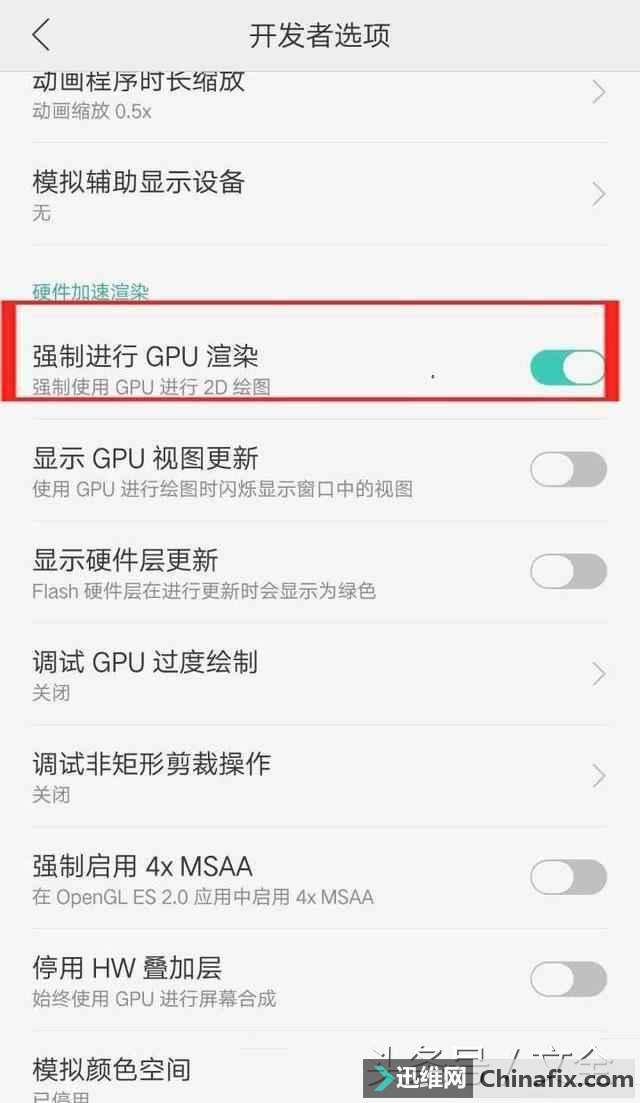Open 模拟辅助显示设备 options
This screenshot has height=1103, width=640.
click(x=320, y=194)
